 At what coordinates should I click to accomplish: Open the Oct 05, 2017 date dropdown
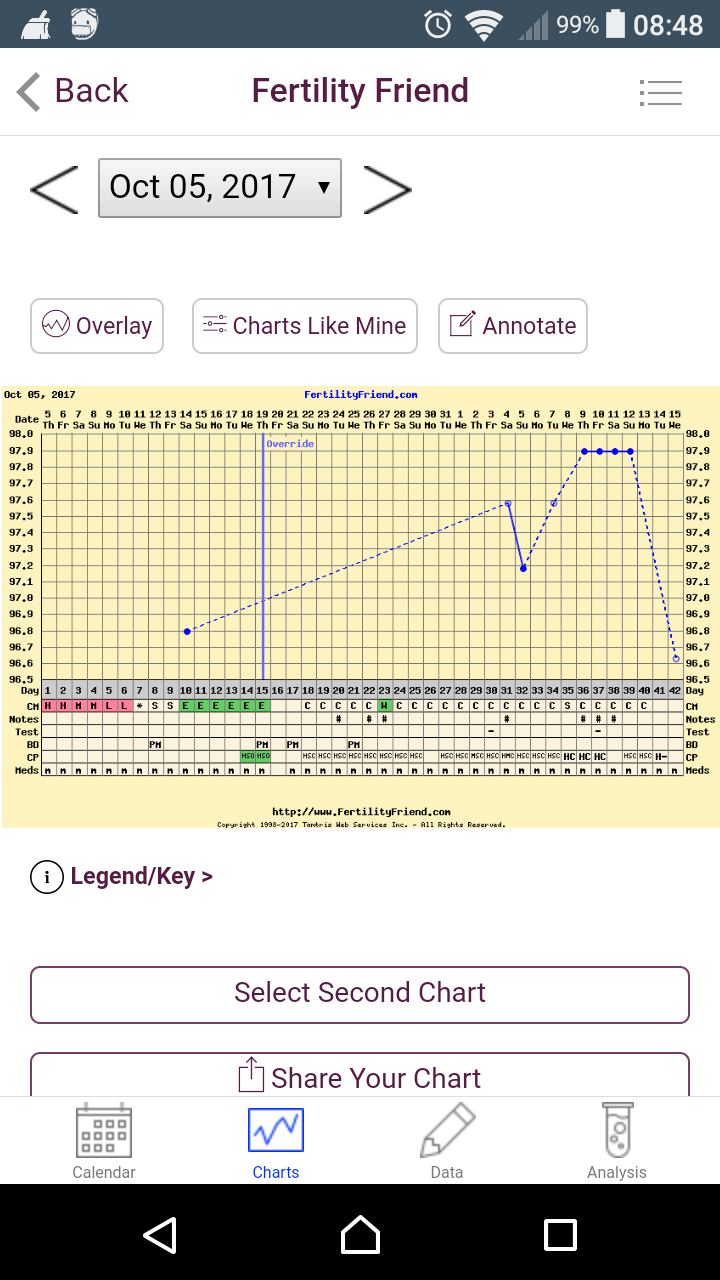[220, 188]
